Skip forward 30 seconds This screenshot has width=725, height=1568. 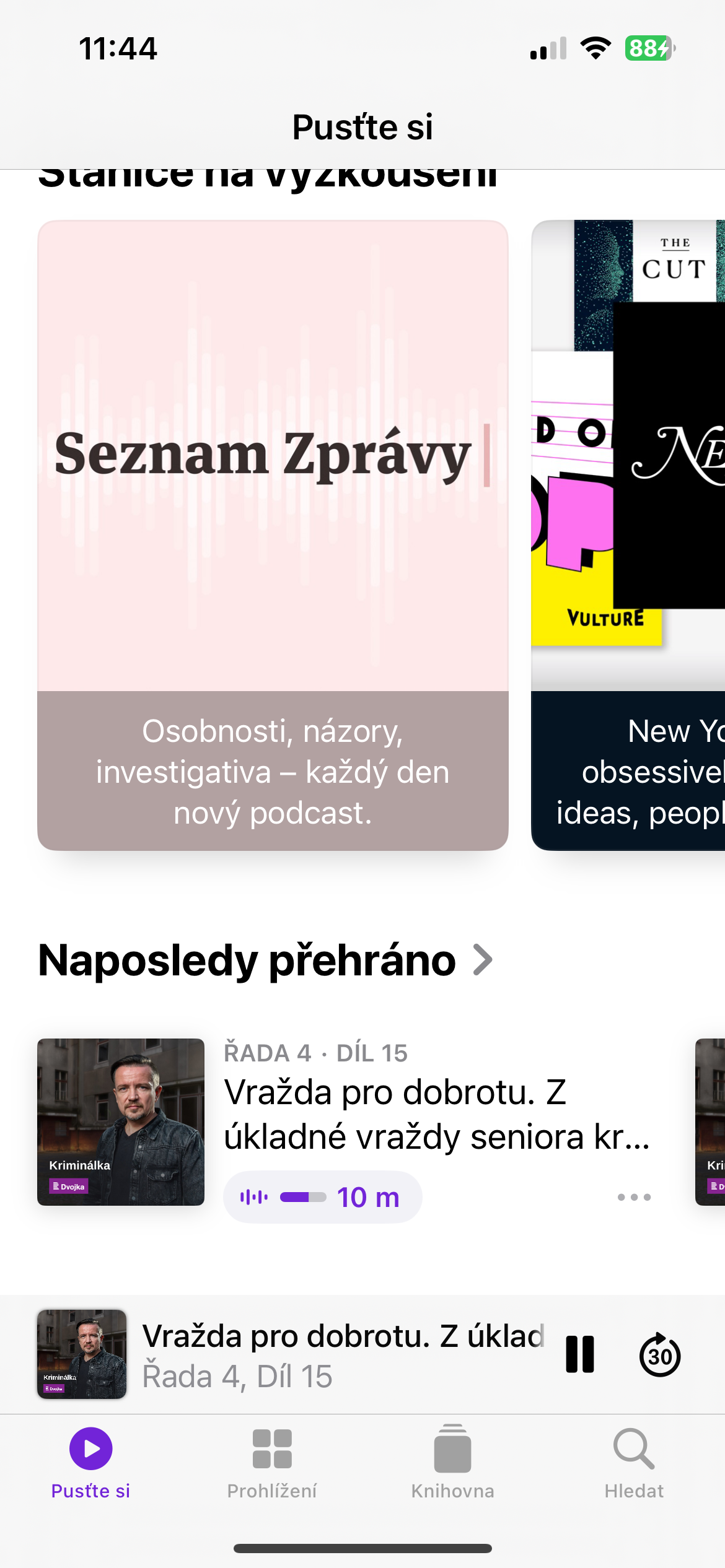click(659, 1354)
